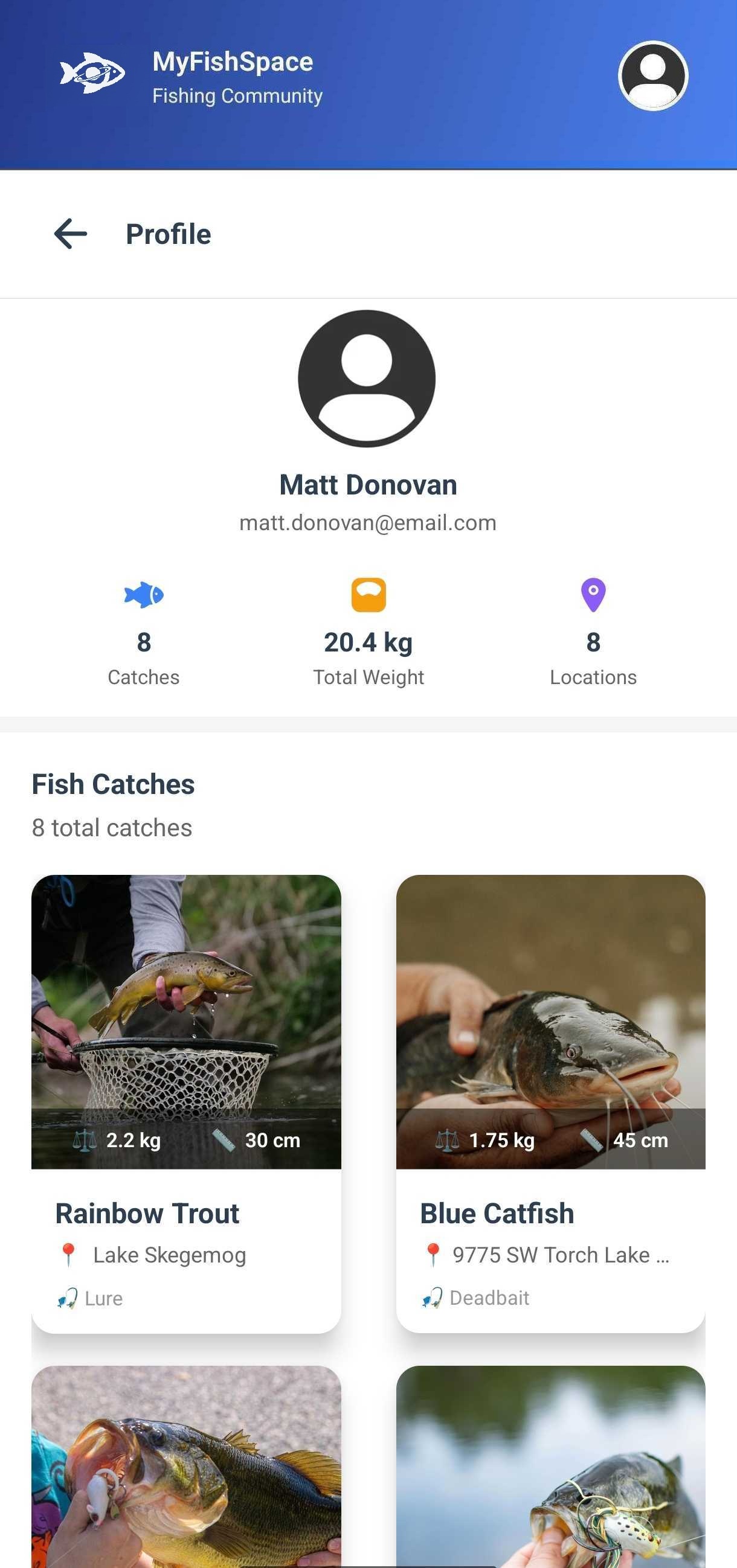
Task: Click the lure hook icon on Rainbow Trout card
Action: pos(68,1298)
